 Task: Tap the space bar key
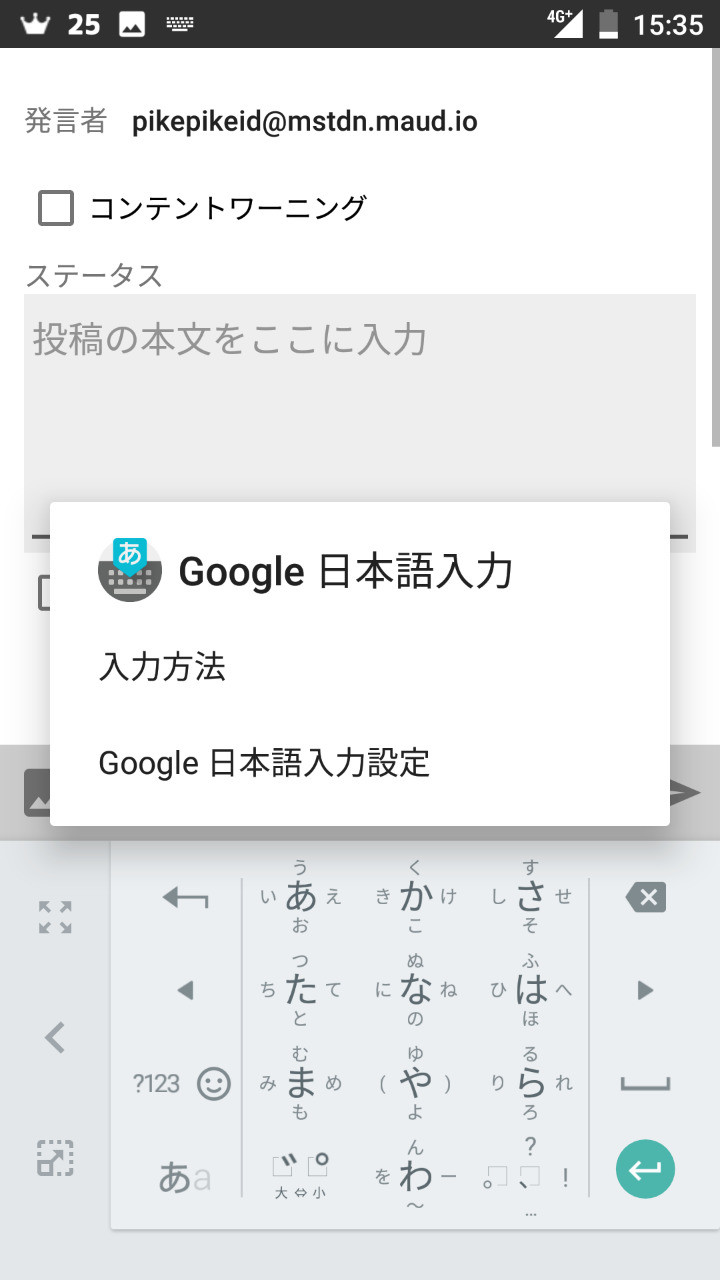(x=645, y=1083)
